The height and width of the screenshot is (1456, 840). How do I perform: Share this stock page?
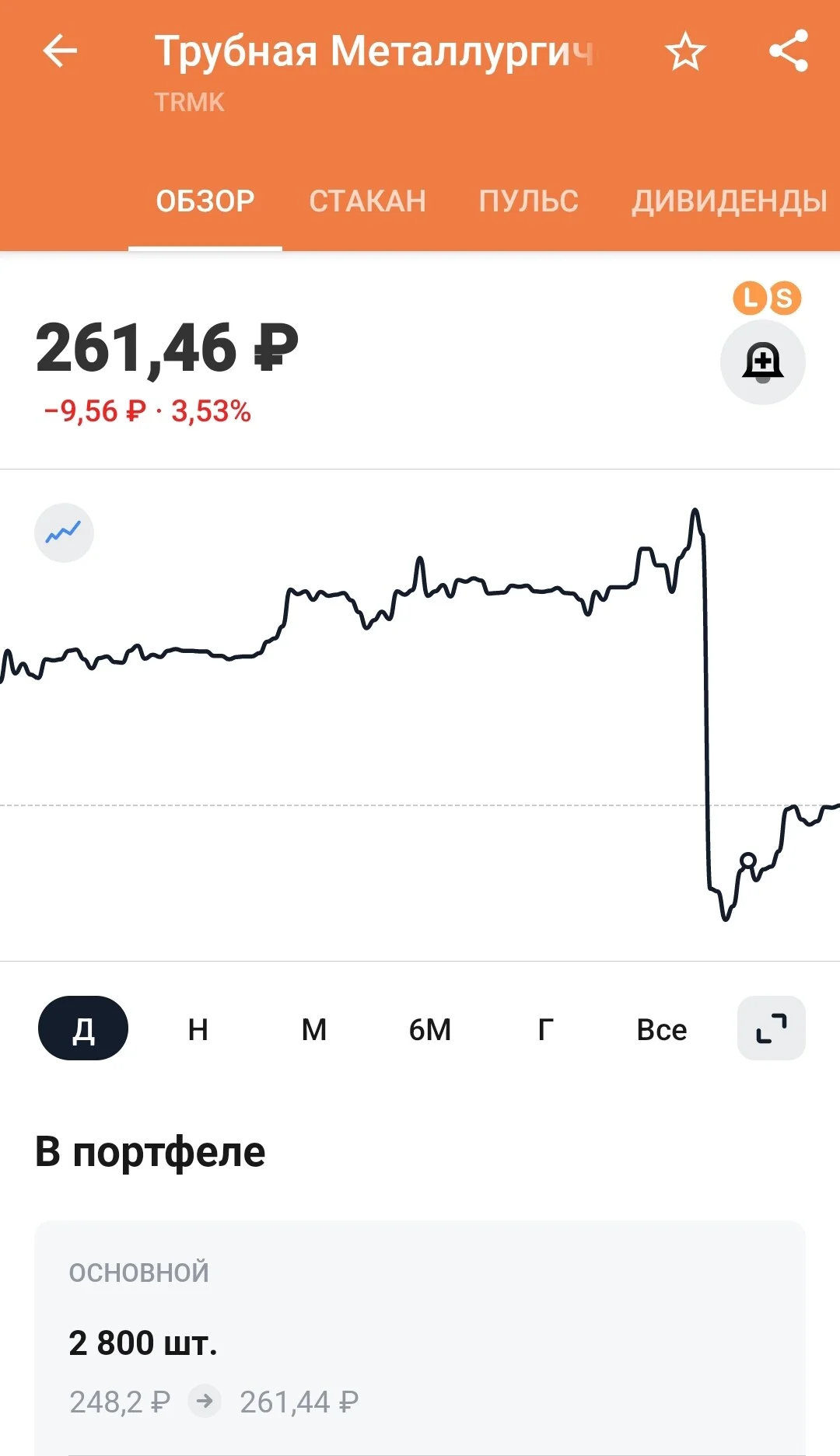789,51
